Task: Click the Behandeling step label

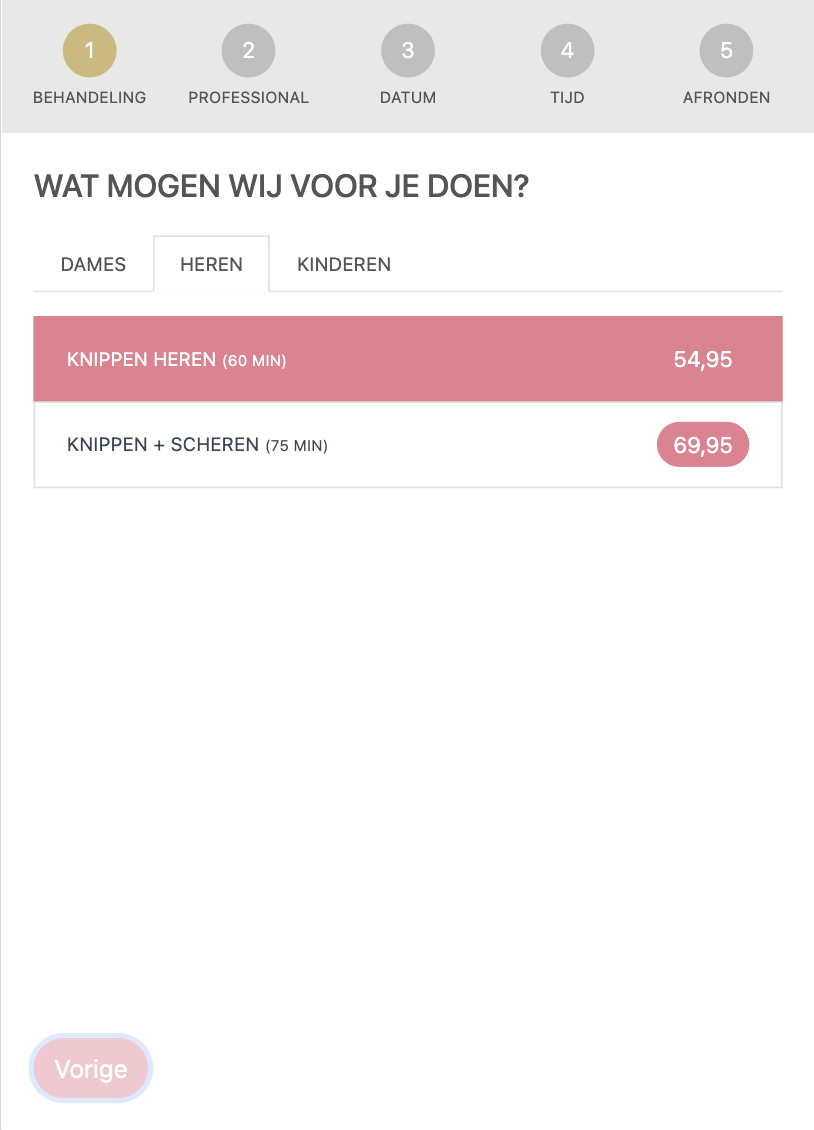Action: click(90, 97)
